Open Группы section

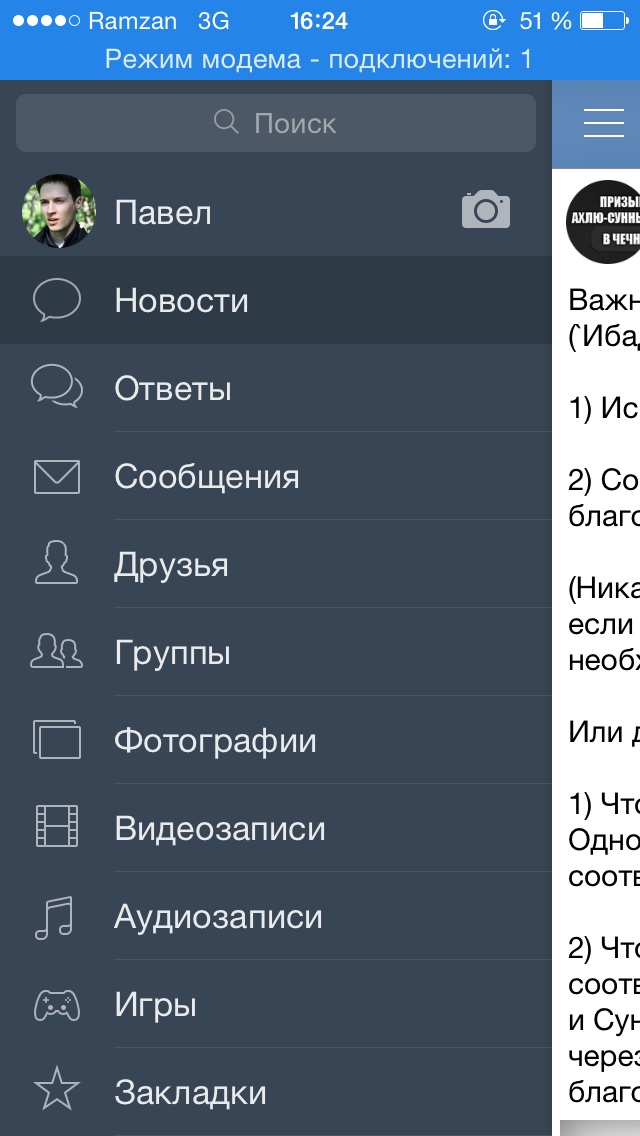(172, 652)
